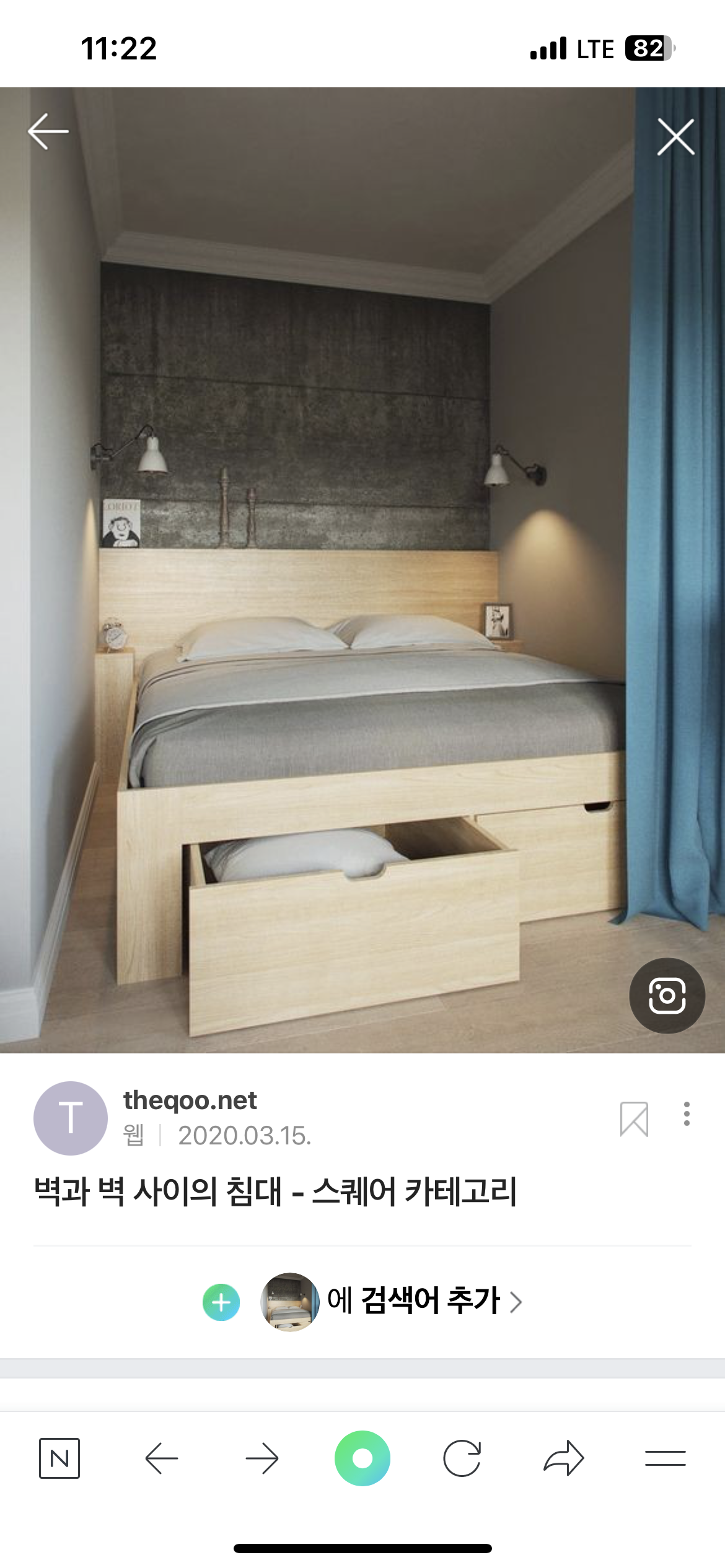This screenshot has height=1568, width=725.
Task: Tap the green circle button in the toolbar
Action: pyautogui.click(x=362, y=1458)
